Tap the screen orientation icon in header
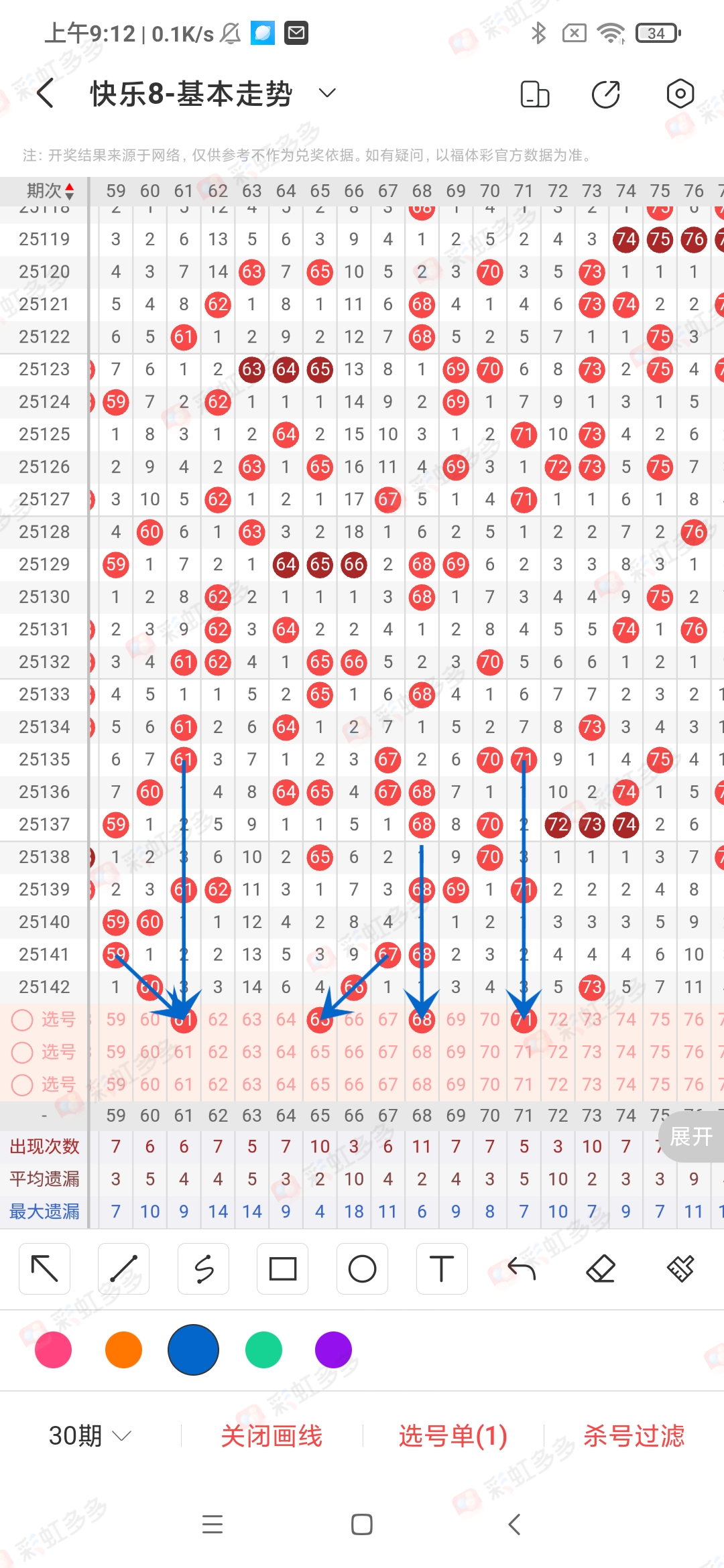This screenshot has width=724, height=1568. pos(534,94)
